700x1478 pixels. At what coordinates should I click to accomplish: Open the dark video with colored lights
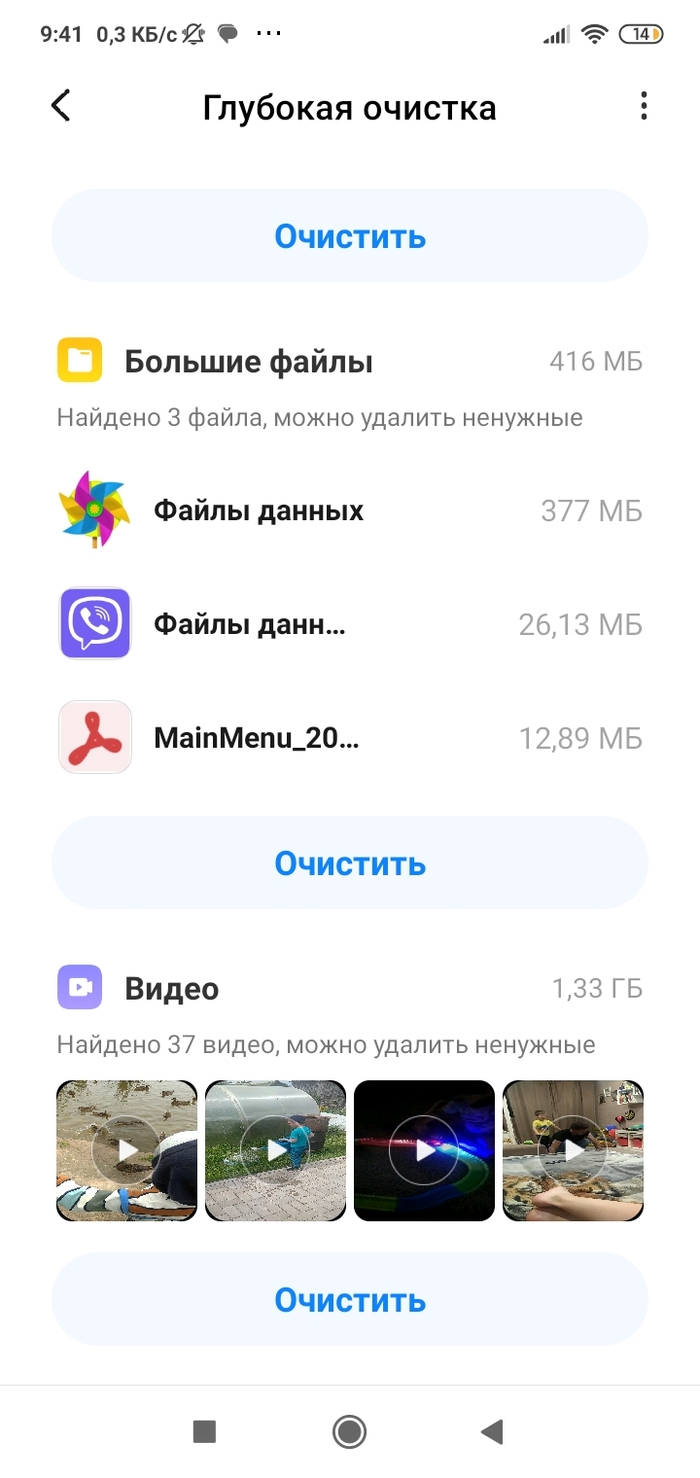point(424,1151)
